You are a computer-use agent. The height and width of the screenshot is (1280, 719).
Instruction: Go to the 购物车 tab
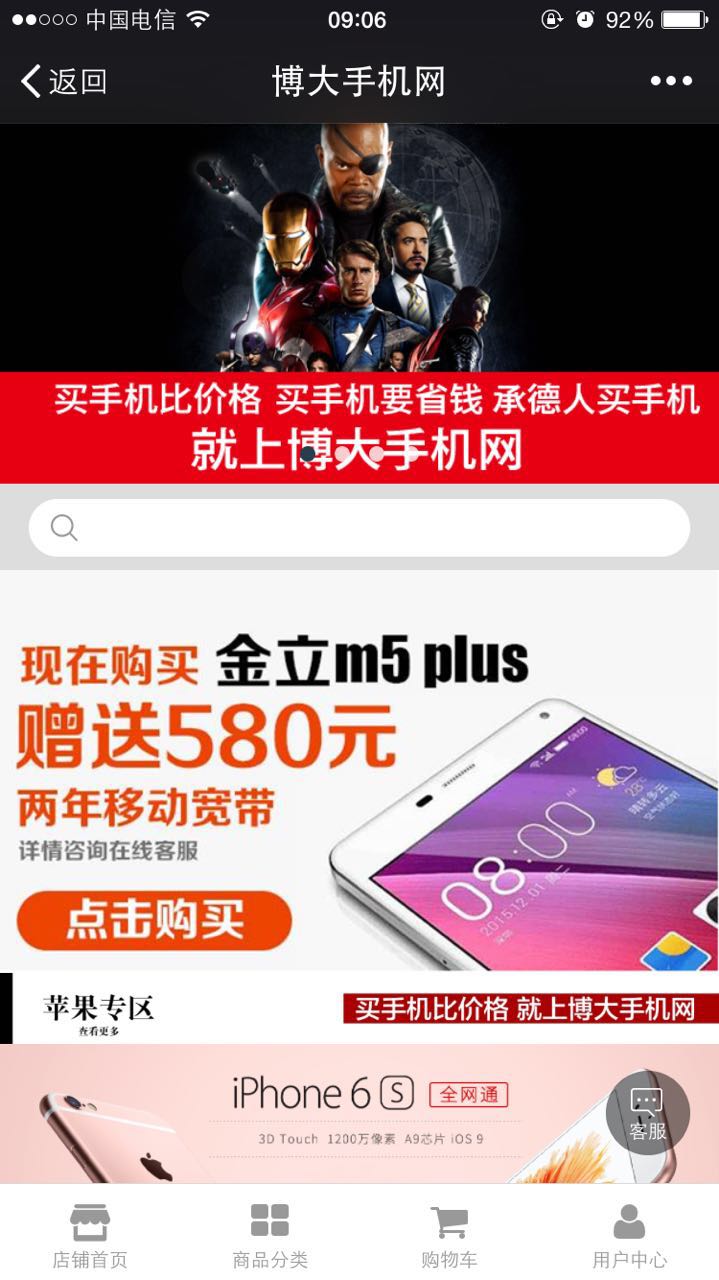(449, 1234)
